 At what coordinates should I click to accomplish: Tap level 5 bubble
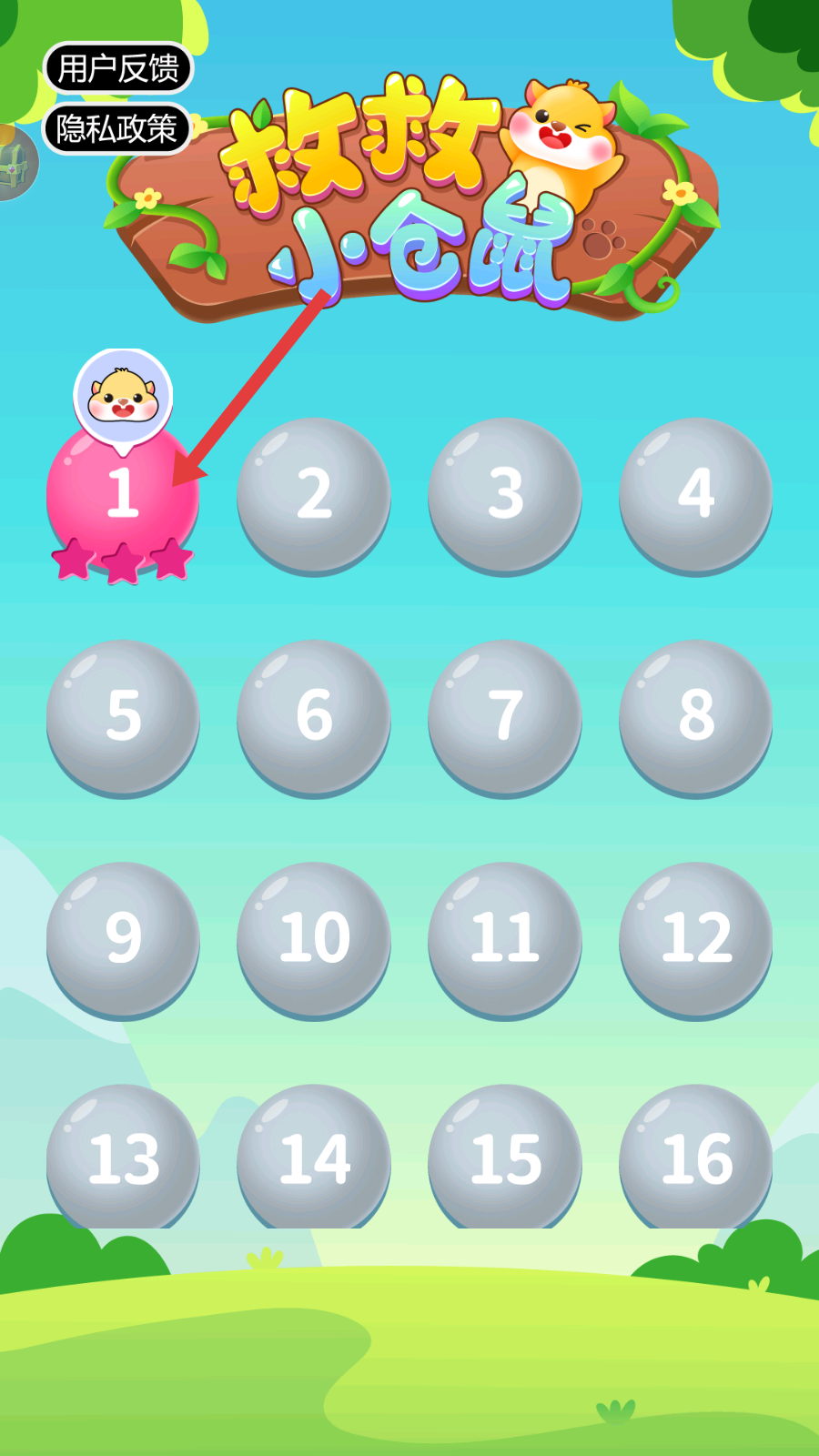(123, 719)
